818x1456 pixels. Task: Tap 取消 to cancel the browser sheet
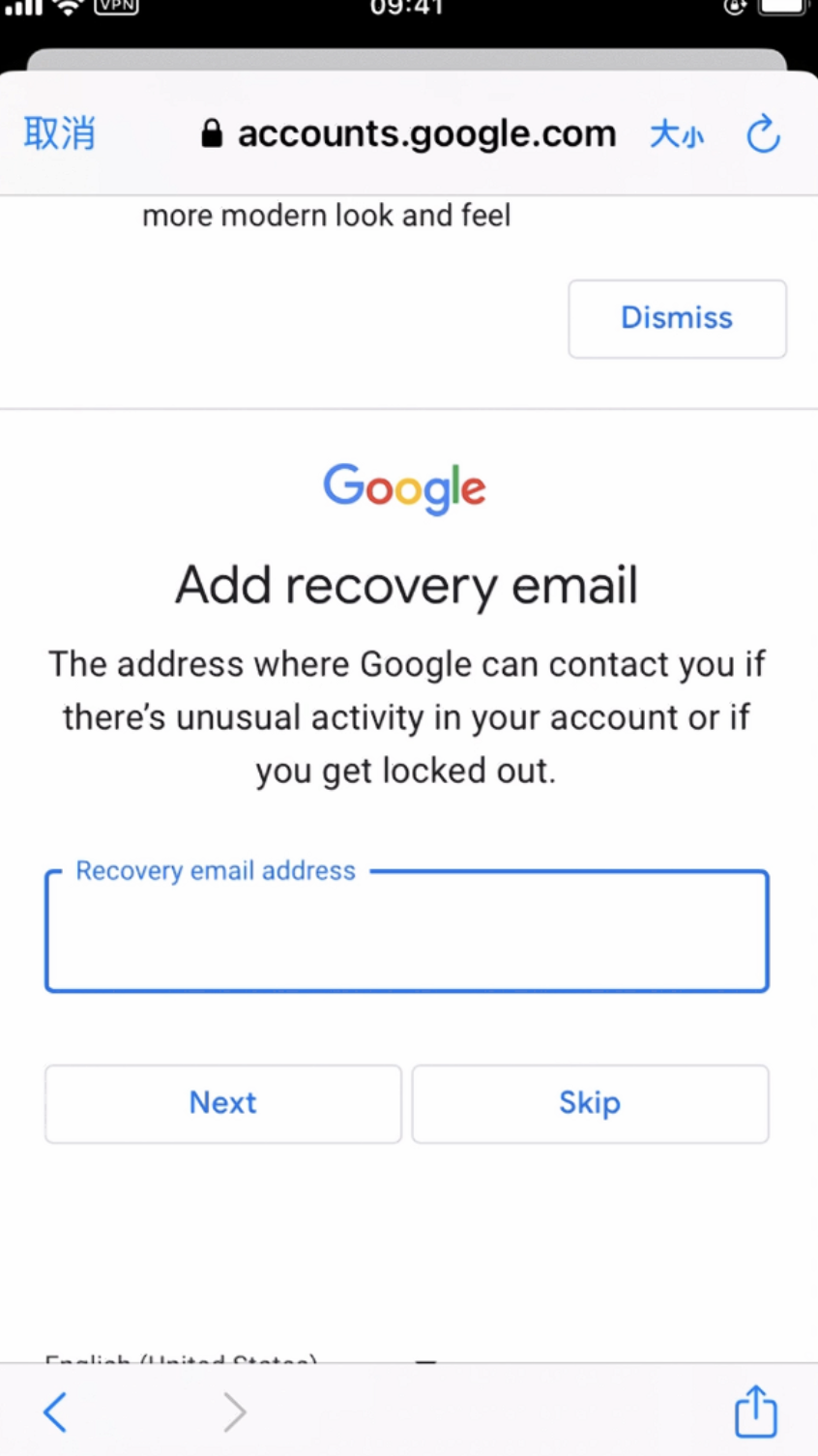click(x=60, y=133)
